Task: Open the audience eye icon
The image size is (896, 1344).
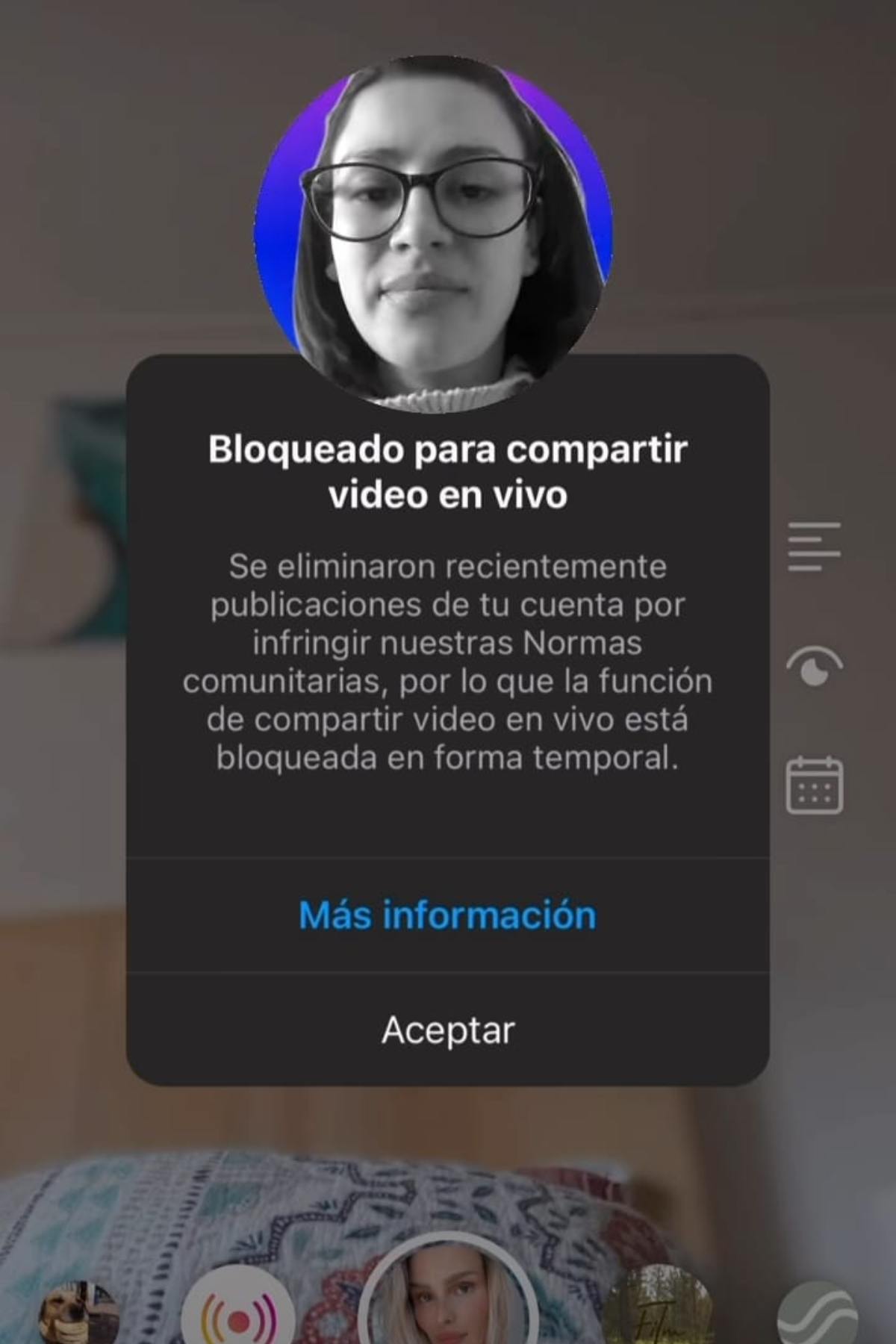Action: 815,666
